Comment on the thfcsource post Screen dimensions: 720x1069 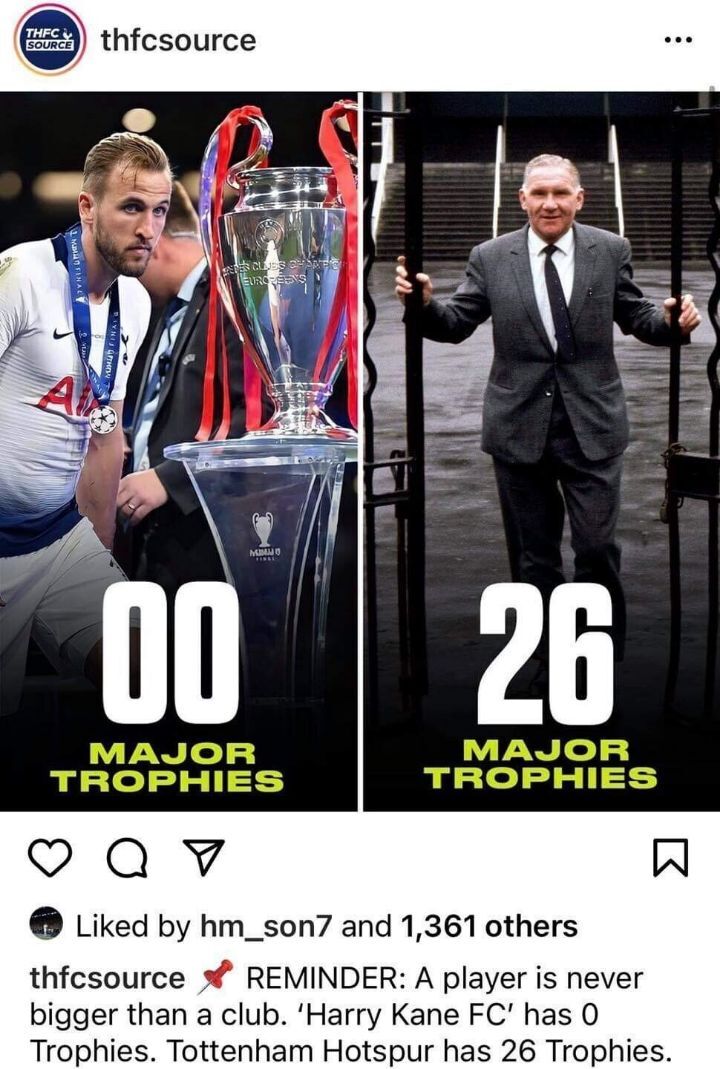(126, 857)
